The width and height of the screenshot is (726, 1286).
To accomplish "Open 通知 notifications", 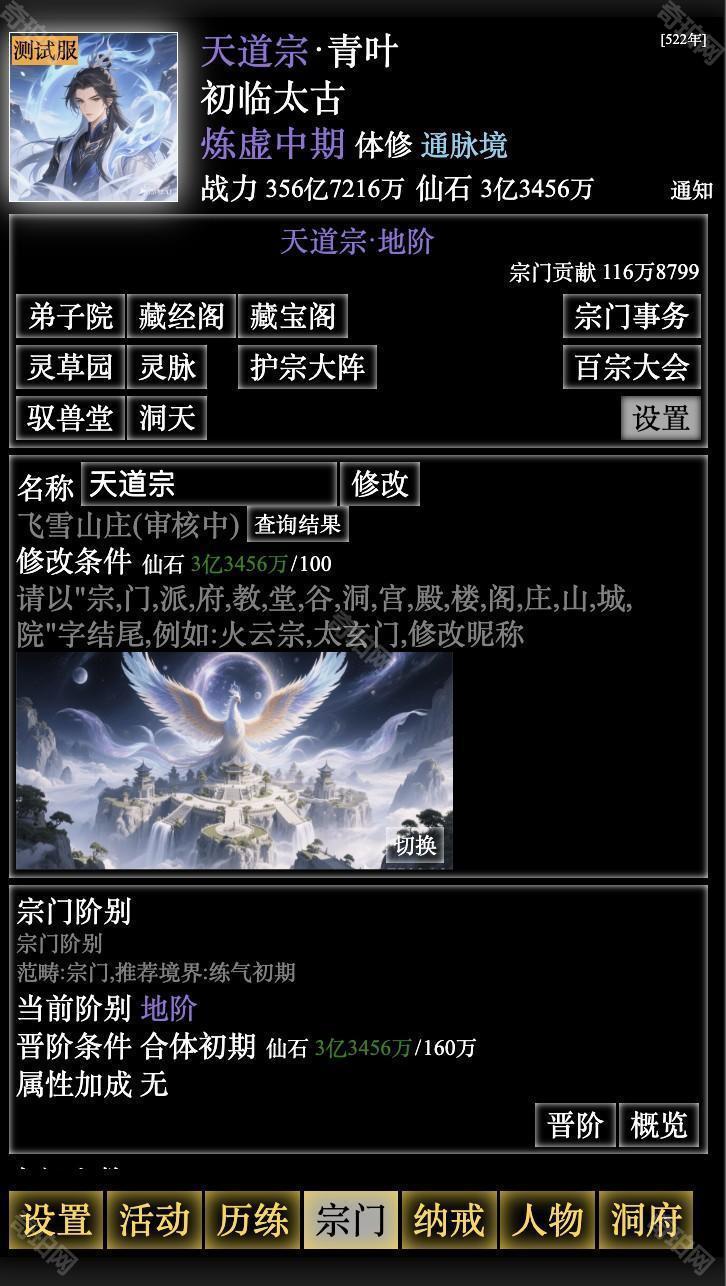I will coord(691,190).
